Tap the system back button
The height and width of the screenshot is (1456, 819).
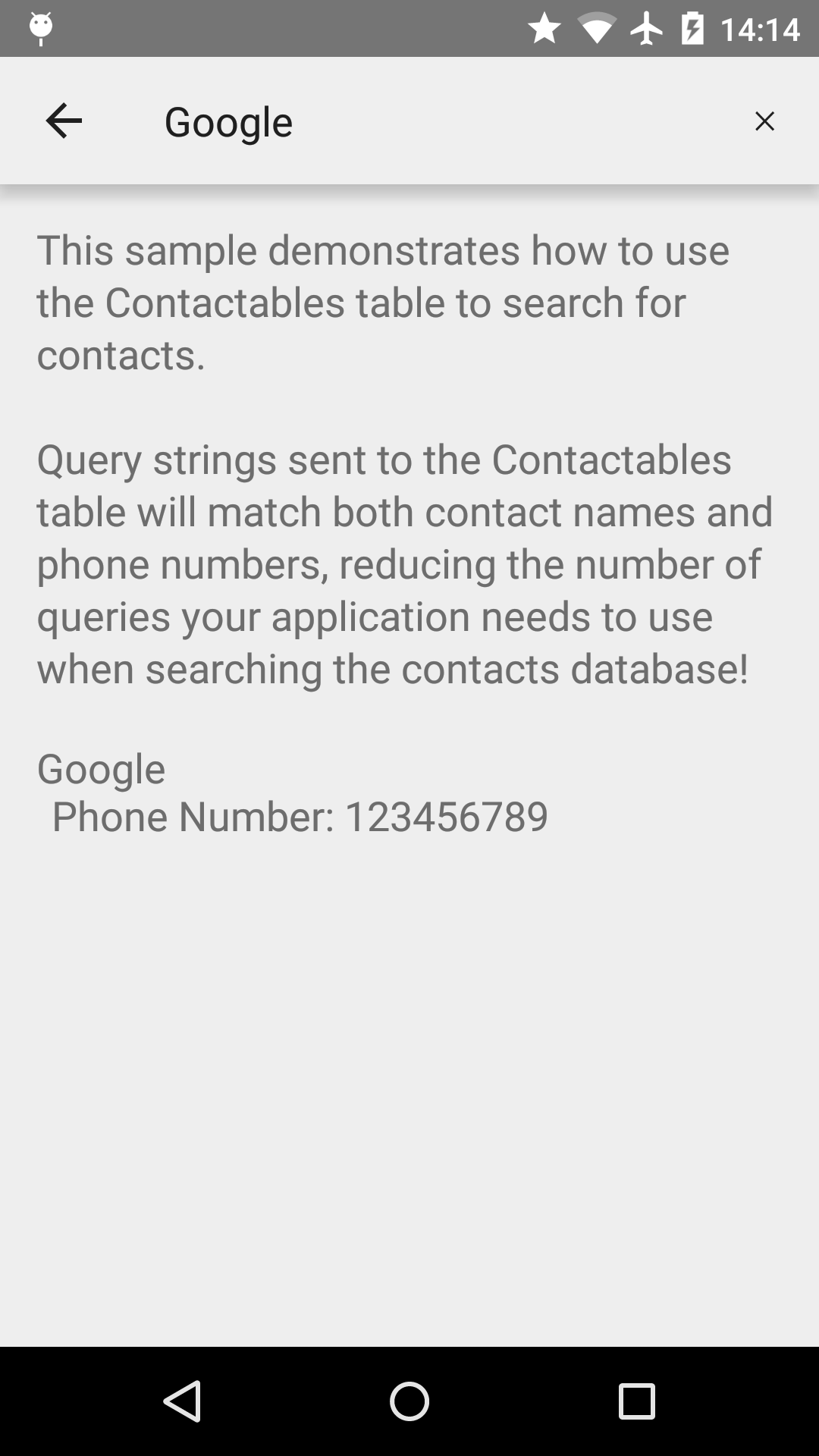click(x=182, y=1401)
